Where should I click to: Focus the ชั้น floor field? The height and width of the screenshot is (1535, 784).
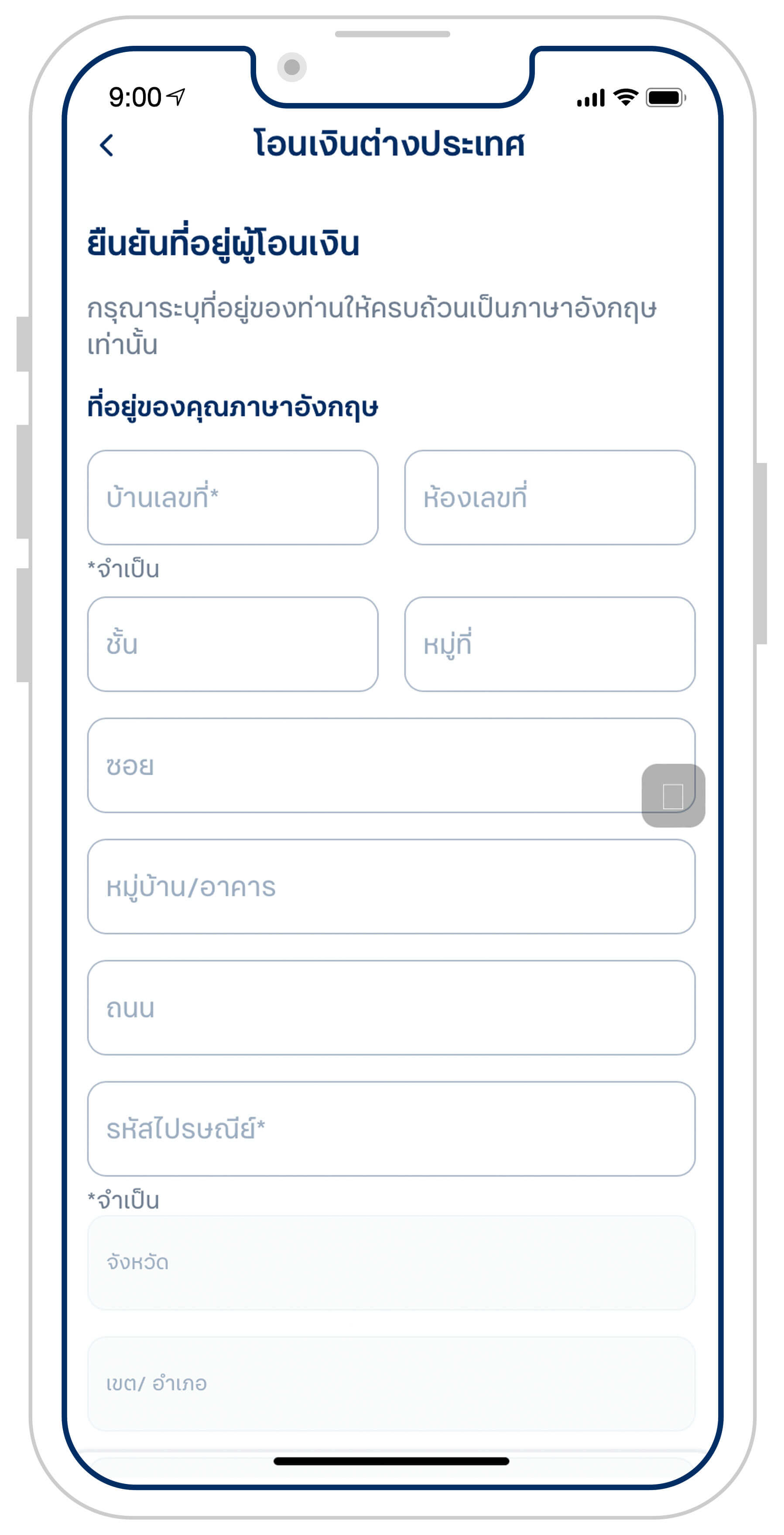tap(233, 644)
